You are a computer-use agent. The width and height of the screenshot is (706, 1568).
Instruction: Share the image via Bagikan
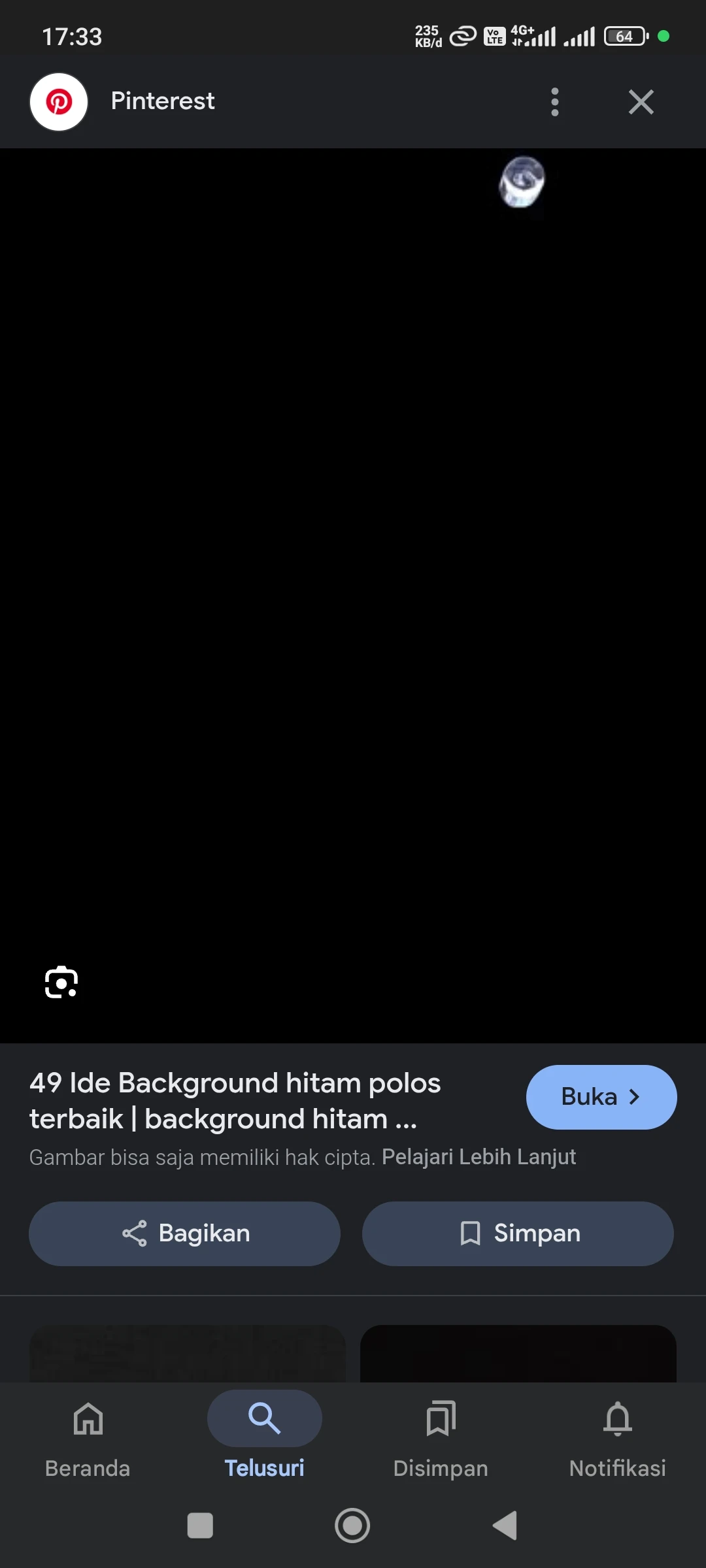184,1233
